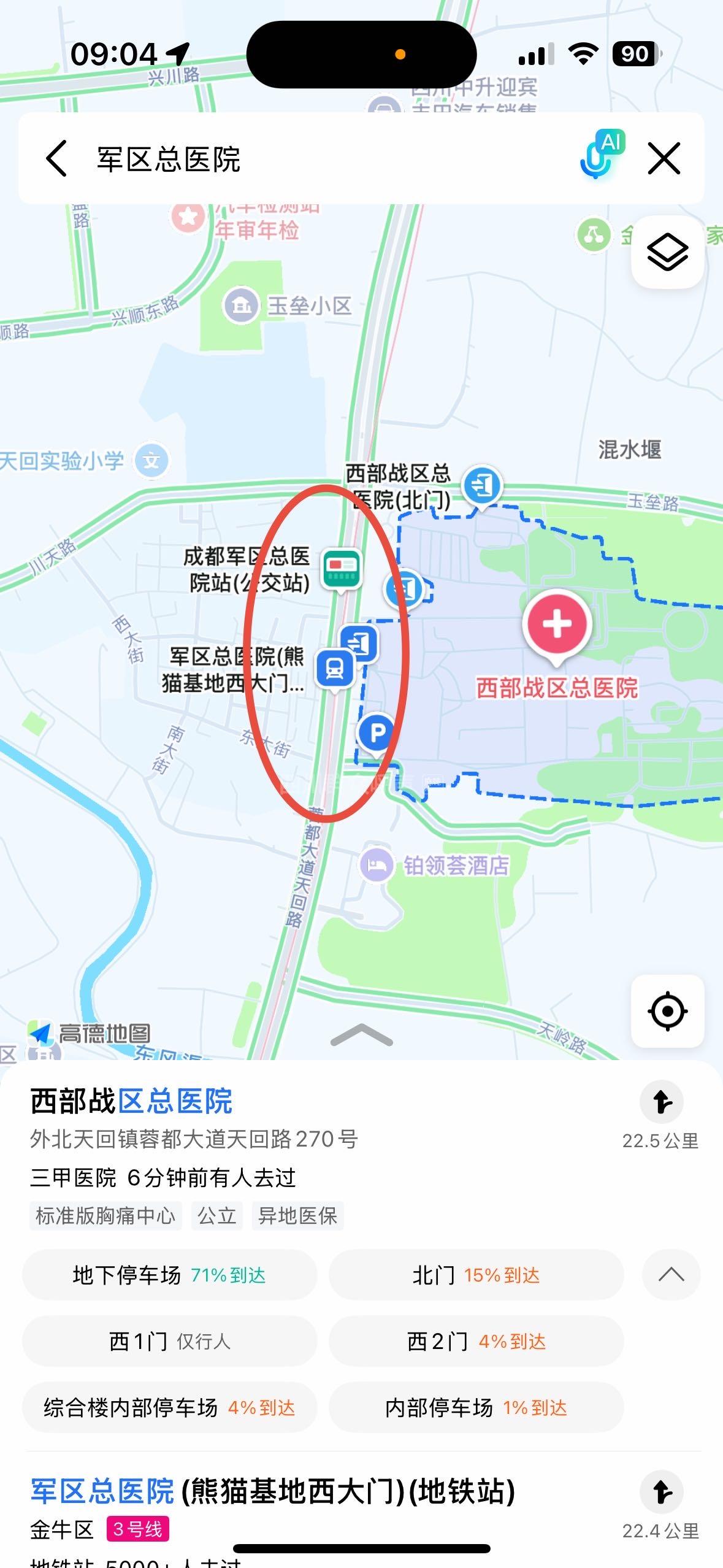Choose the 北门 entrance chip
This screenshot has height=1568, width=723.
(x=476, y=1275)
